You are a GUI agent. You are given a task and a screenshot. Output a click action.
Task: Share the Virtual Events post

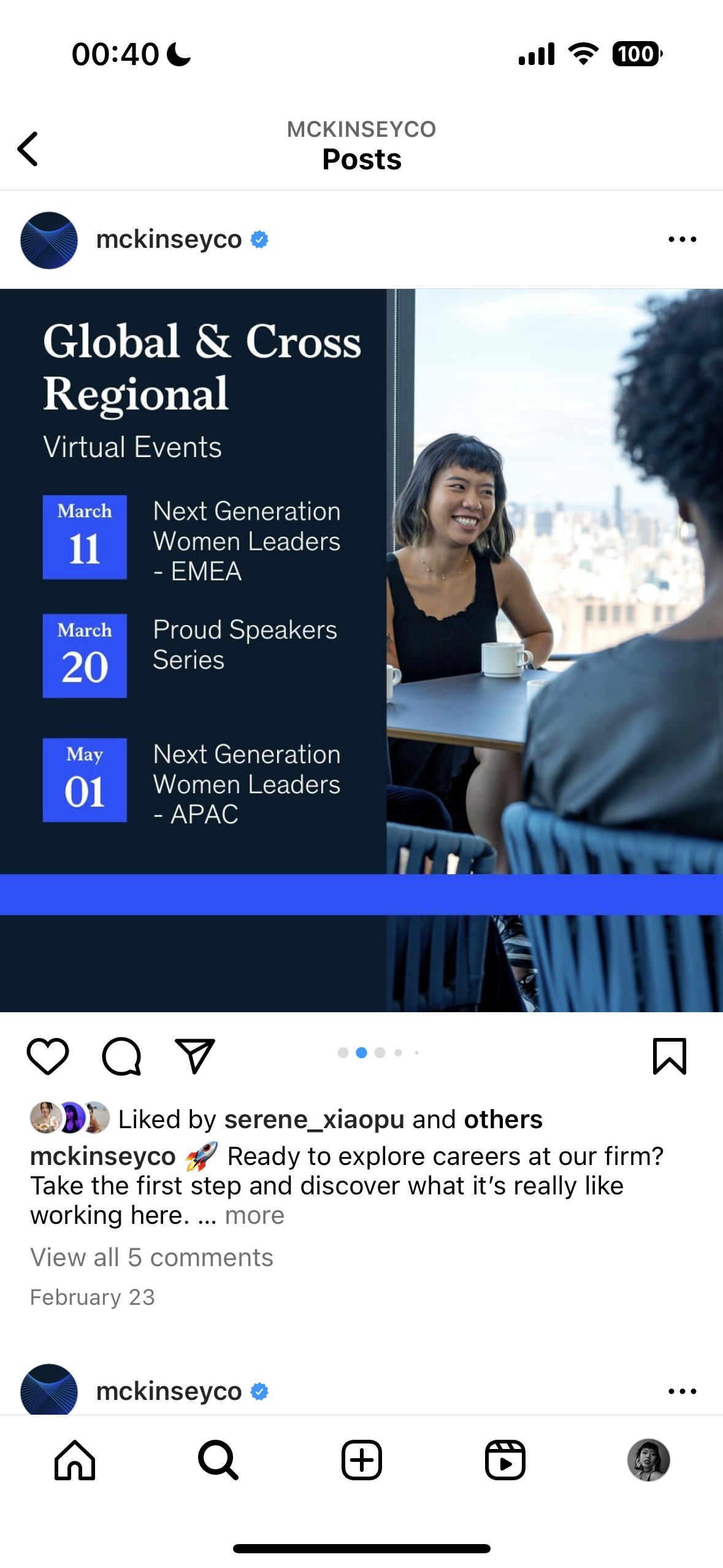[x=195, y=1056]
